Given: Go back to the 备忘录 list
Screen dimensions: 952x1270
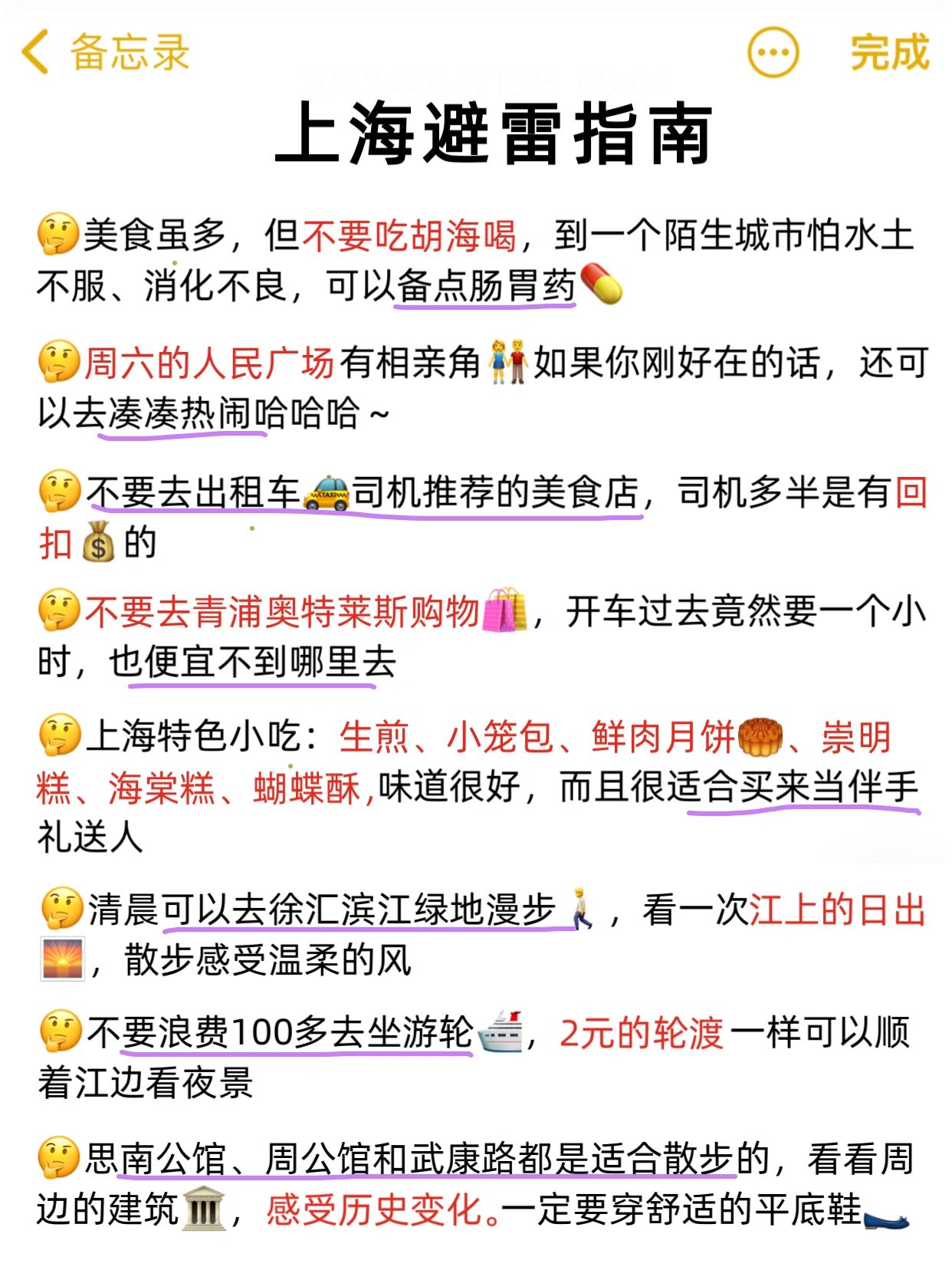Looking at the screenshot, I should (104, 52).
